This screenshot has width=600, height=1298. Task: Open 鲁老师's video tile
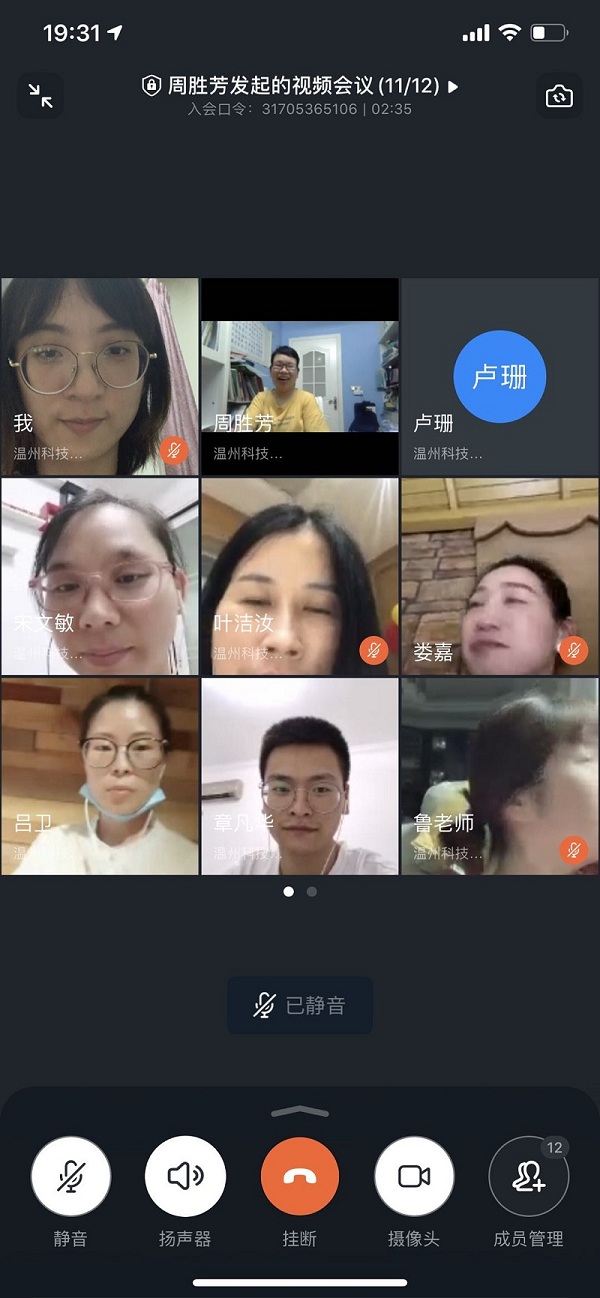[500, 776]
